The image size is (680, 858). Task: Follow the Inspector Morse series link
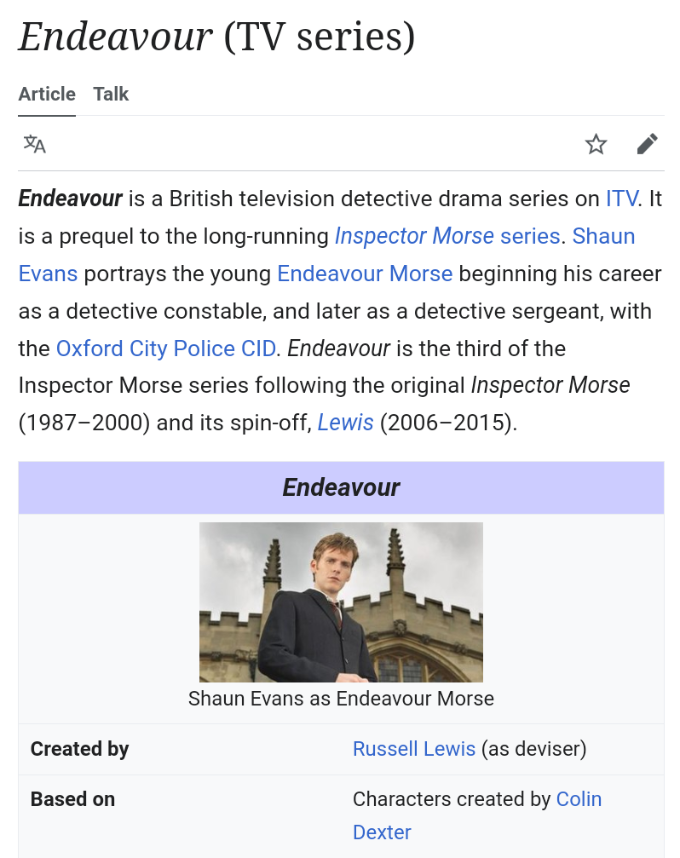[x=447, y=236]
